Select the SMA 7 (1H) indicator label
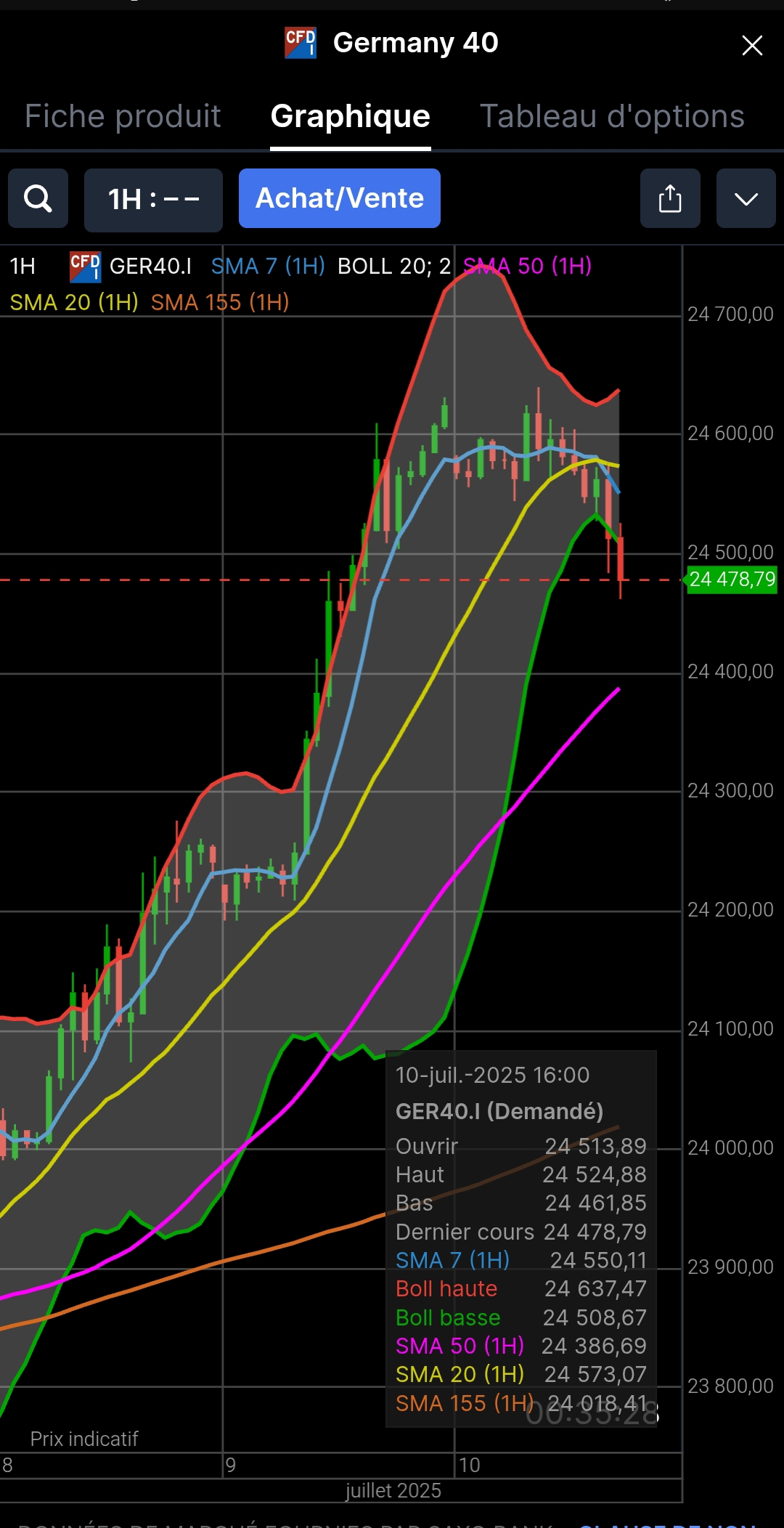The height and width of the screenshot is (1528, 784). pyautogui.click(x=268, y=267)
